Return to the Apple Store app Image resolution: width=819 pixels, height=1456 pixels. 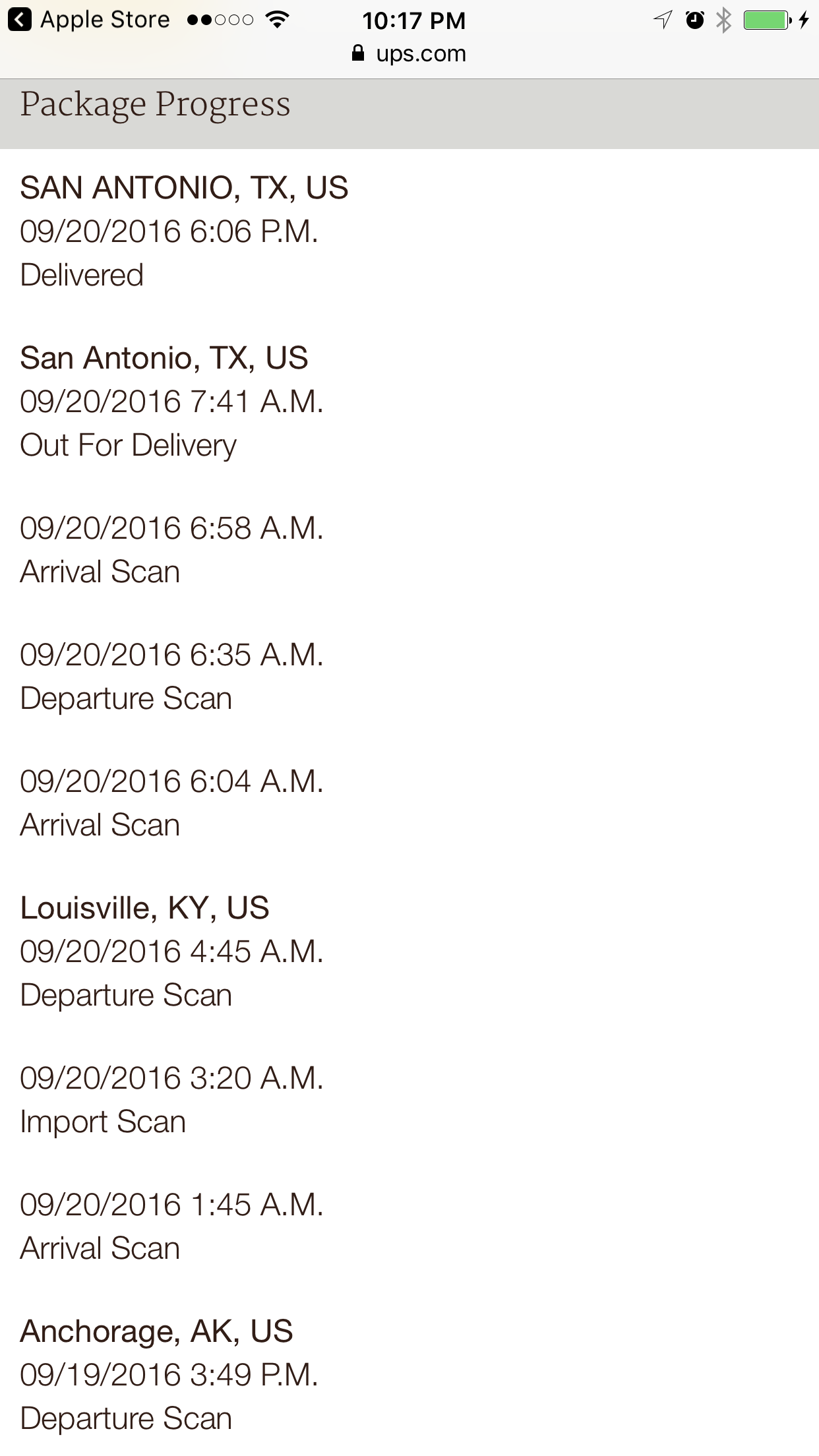pos(88,20)
